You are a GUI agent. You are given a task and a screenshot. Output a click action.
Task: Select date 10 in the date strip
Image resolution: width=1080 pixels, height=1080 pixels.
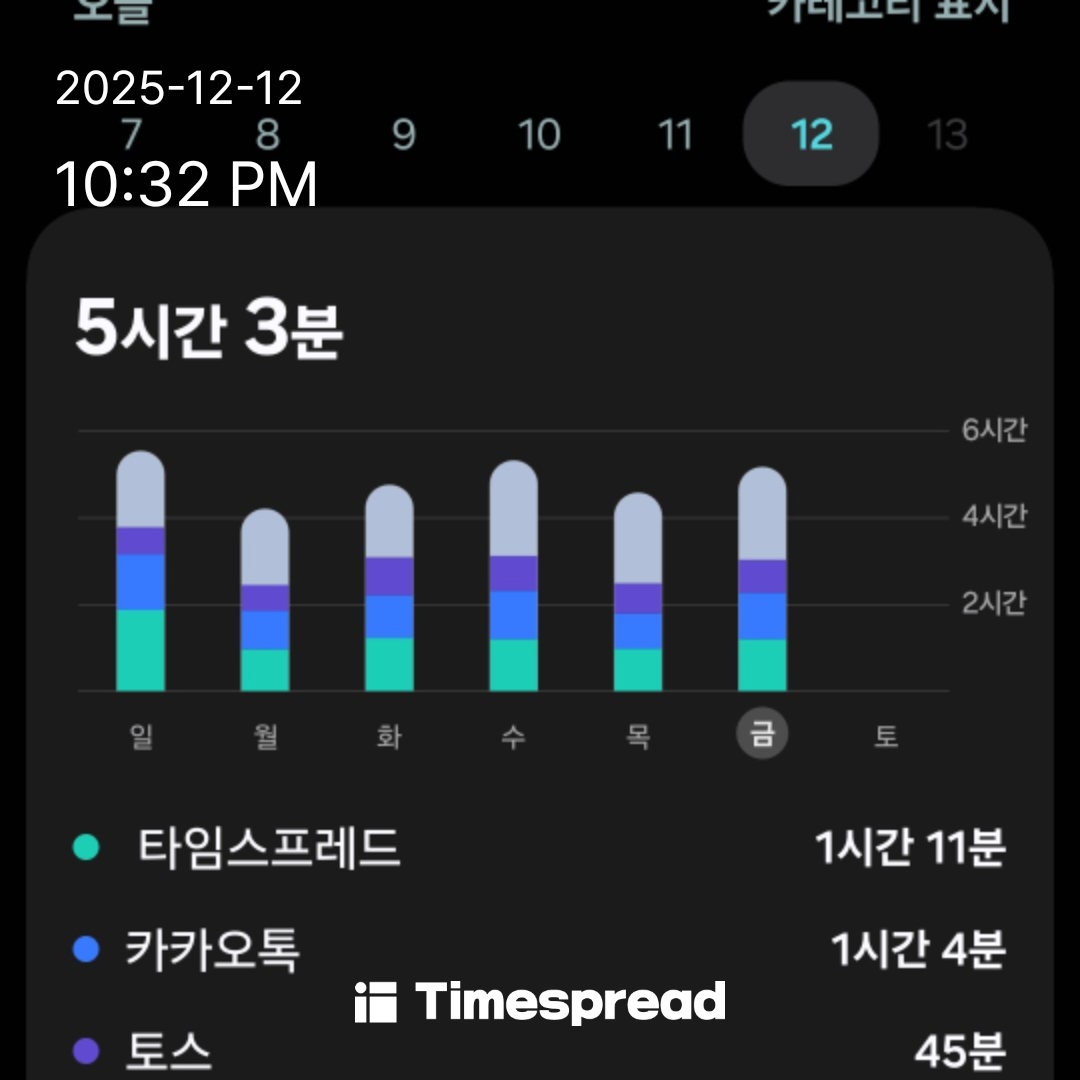click(539, 134)
